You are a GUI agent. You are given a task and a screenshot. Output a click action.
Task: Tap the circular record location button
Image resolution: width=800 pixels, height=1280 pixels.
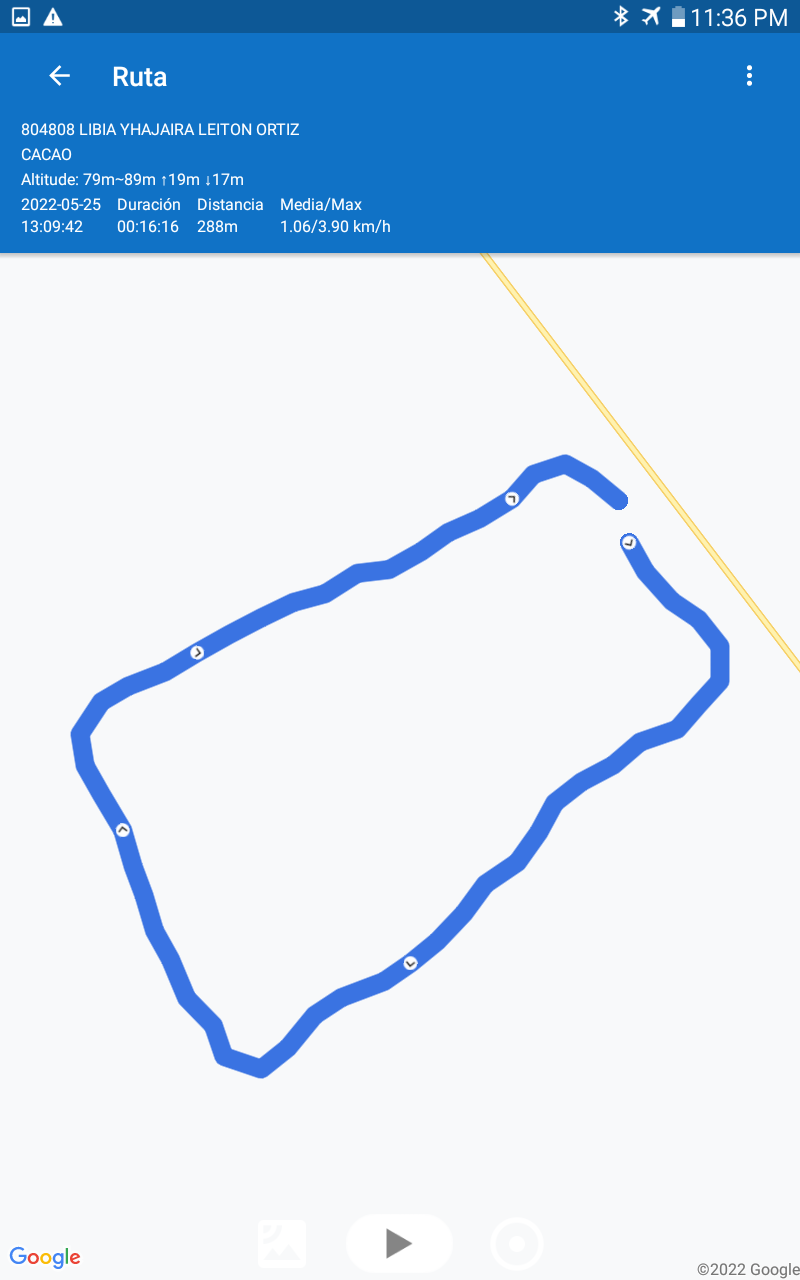pos(517,1244)
